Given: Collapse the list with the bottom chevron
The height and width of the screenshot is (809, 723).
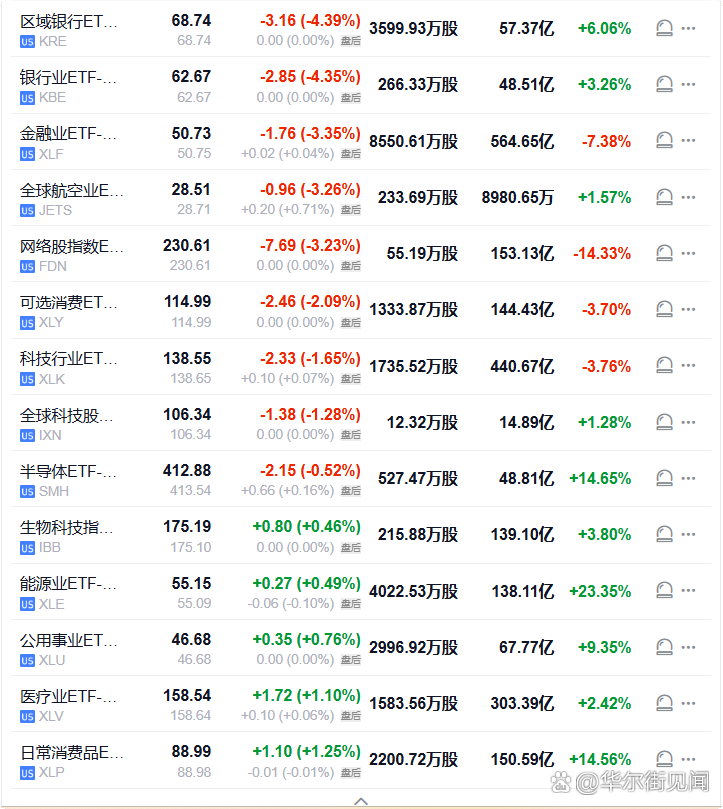Looking at the screenshot, I should [x=362, y=801].
